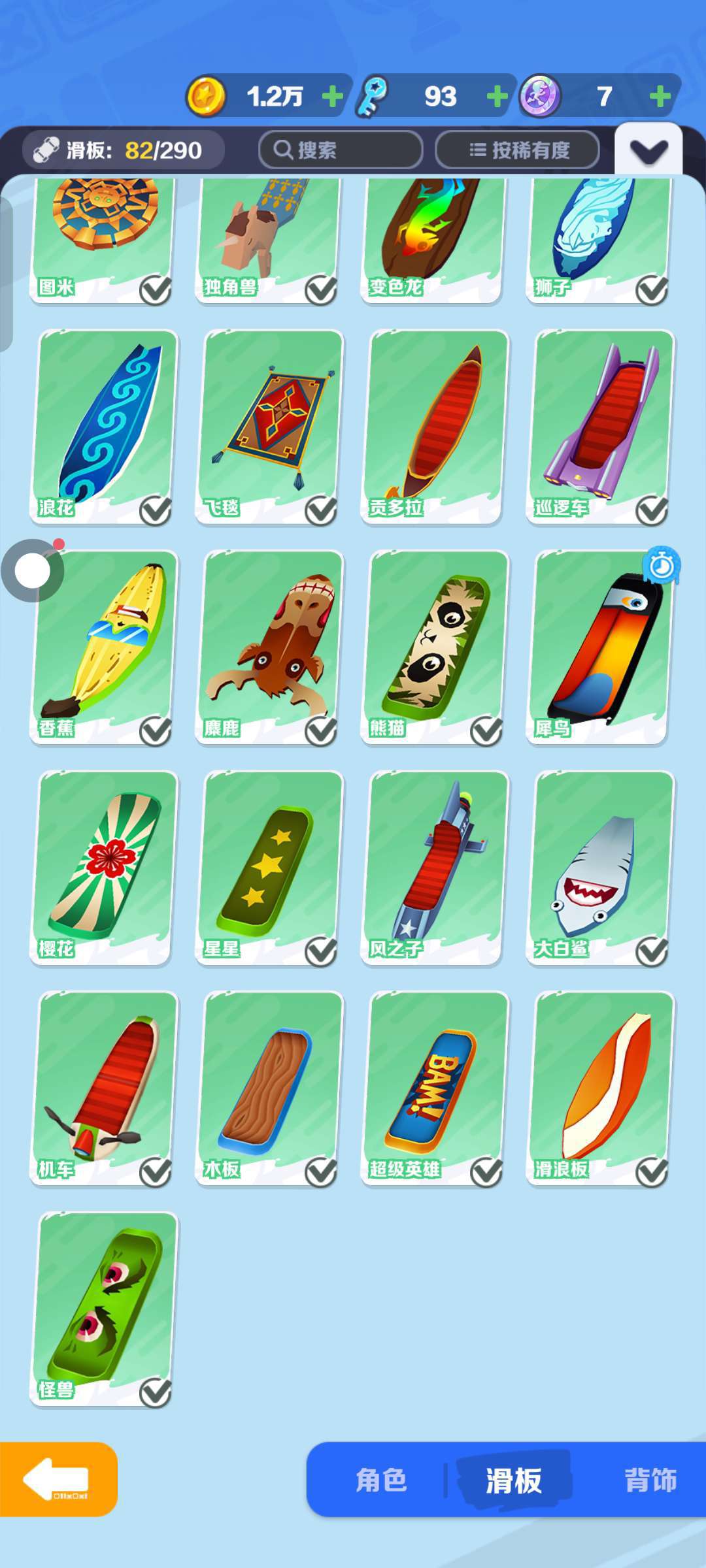The height and width of the screenshot is (1568, 706).
Task: Switch to the 背饰 tab
Action: [650, 1480]
